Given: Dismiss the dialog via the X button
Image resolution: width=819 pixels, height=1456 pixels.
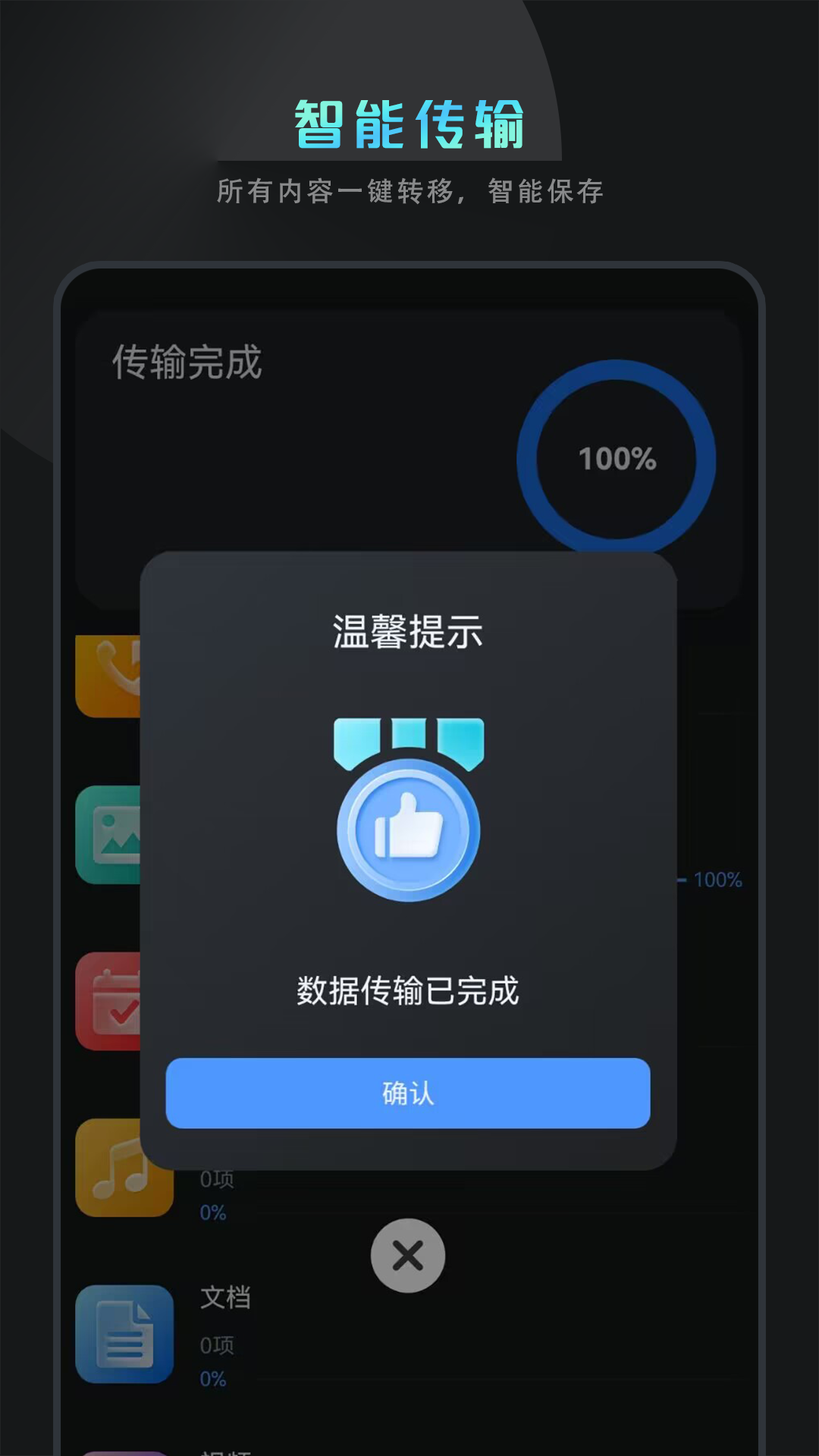Looking at the screenshot, I should tap(408, 1255).
